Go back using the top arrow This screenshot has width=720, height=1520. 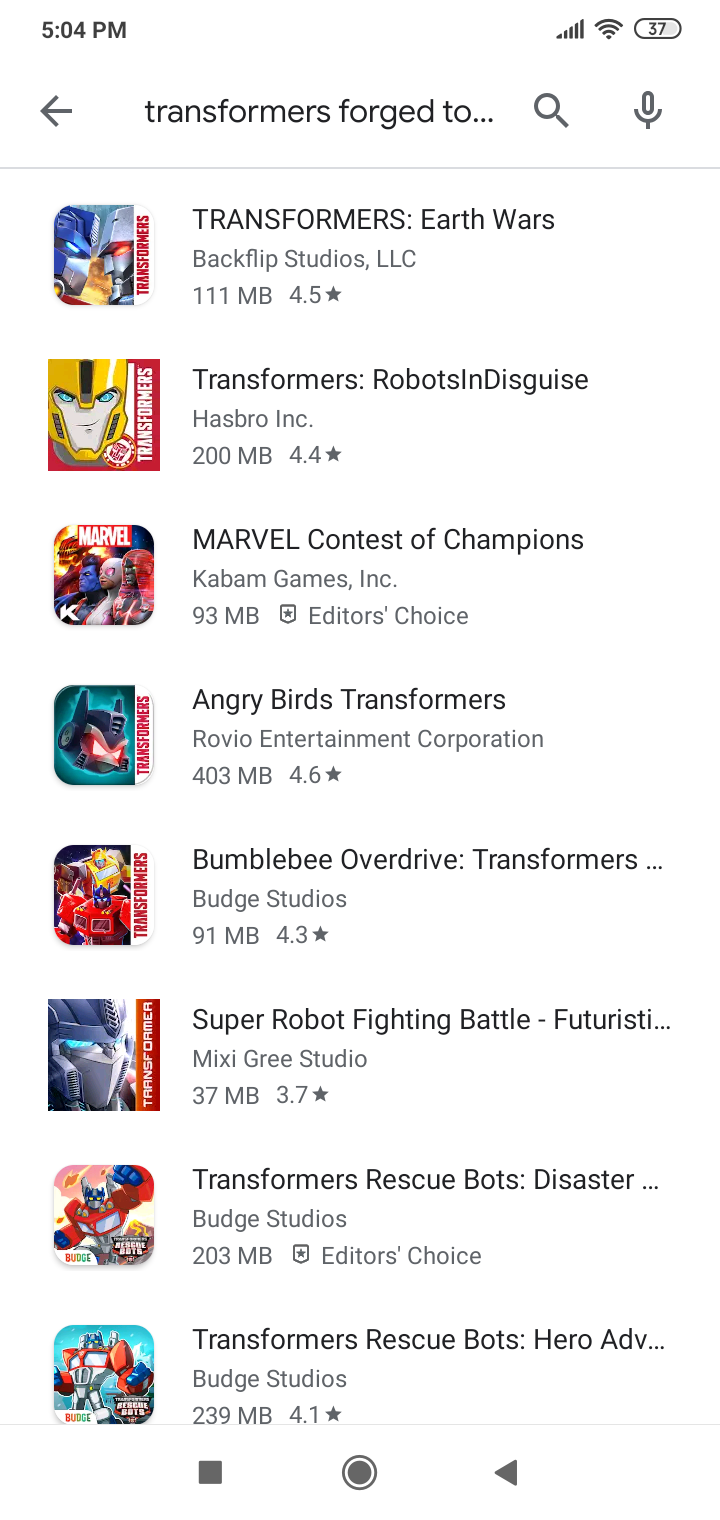coord(57,111)
